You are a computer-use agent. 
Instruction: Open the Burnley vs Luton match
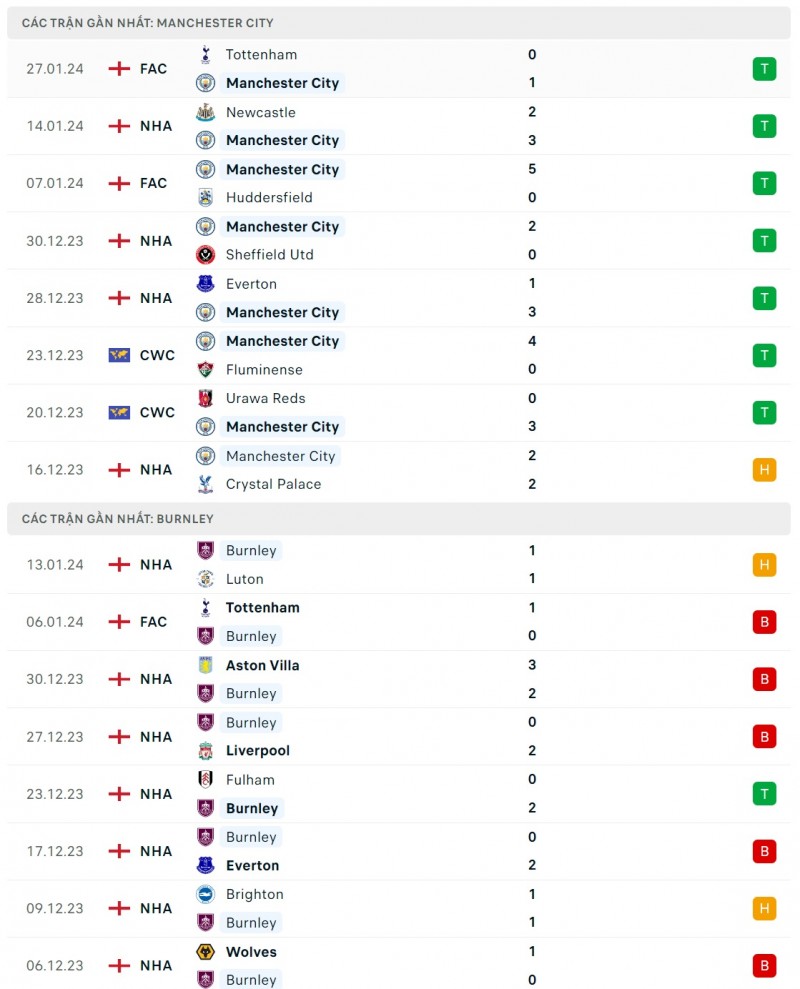[400, 565]
